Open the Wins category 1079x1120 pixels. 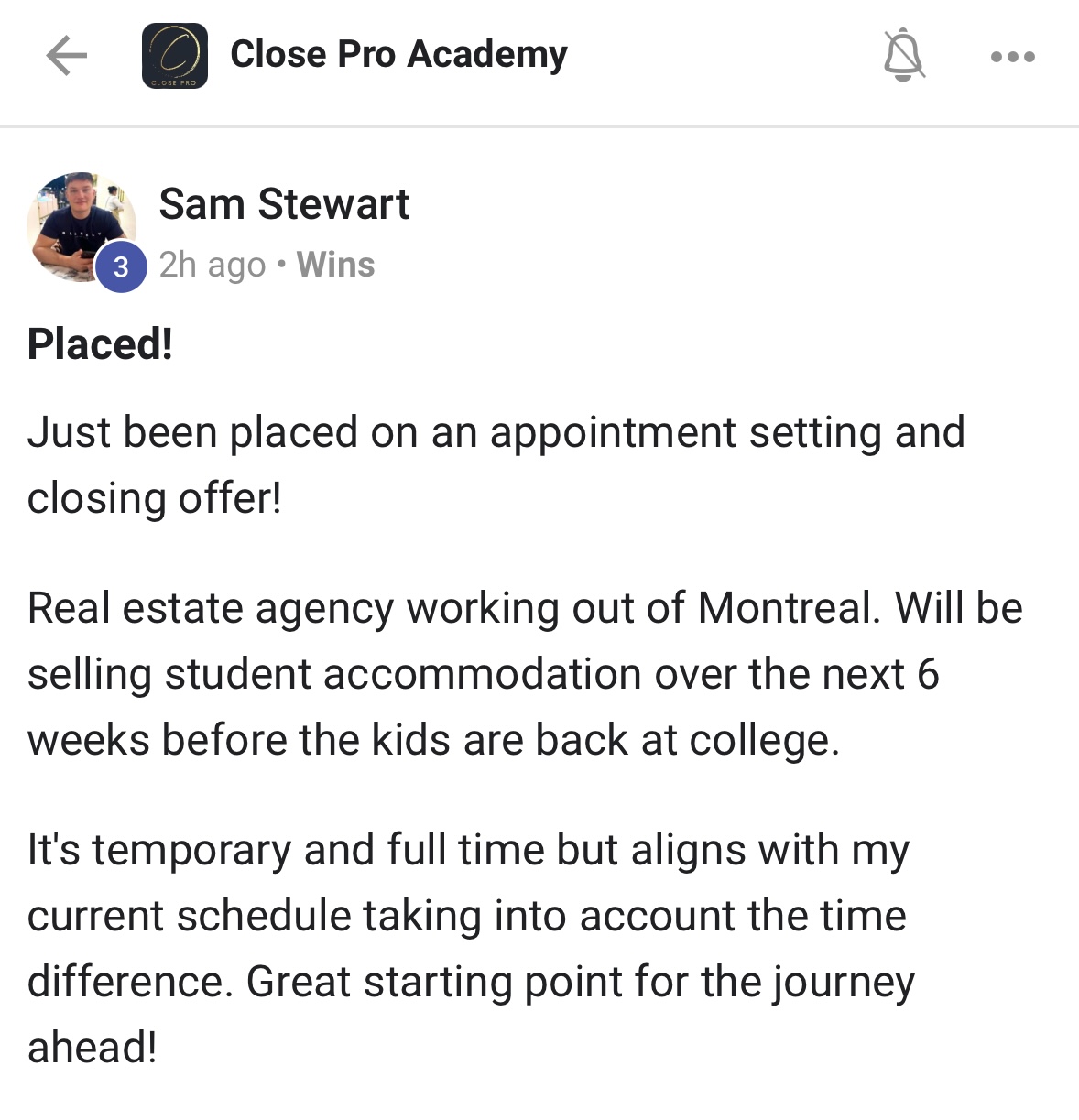point(335,265)
